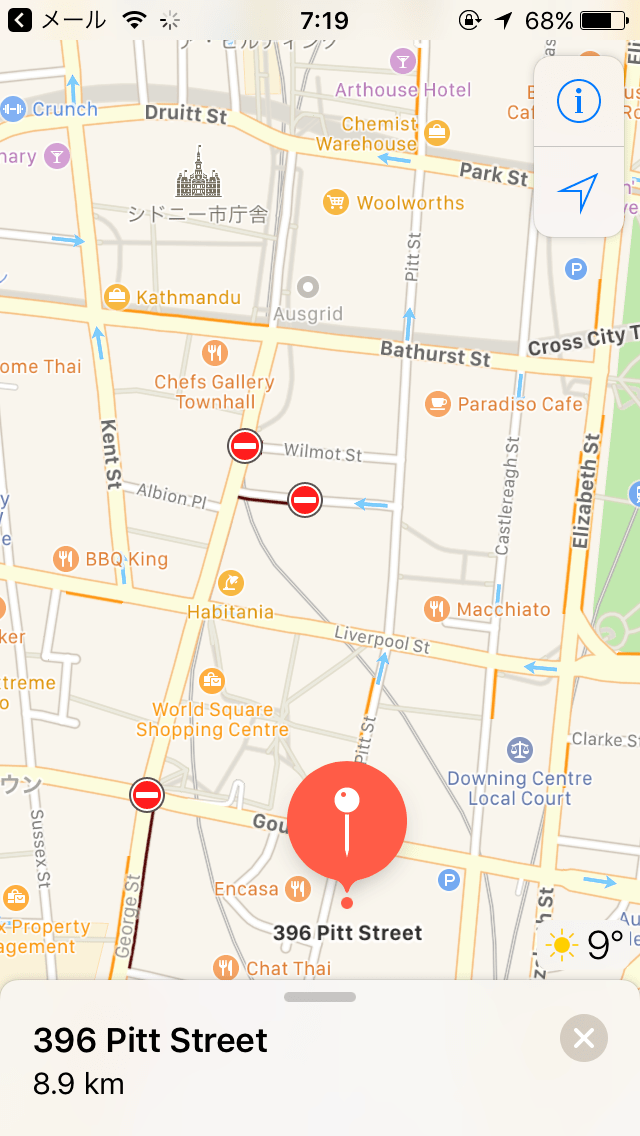Center map on current location
640x1136 pixels.
click(x=578, y=192)
